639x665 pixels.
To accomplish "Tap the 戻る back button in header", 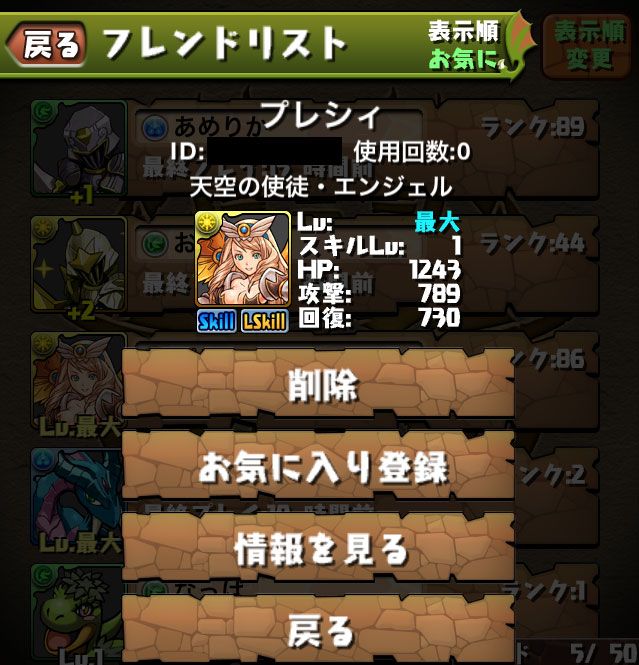I will 47,44.
